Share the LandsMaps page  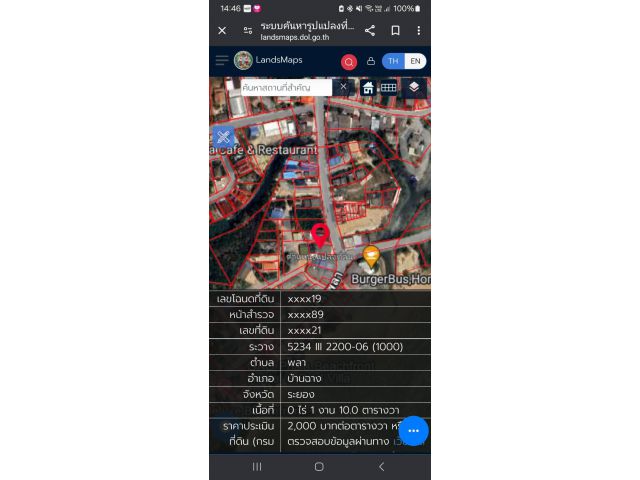(370, 30)
